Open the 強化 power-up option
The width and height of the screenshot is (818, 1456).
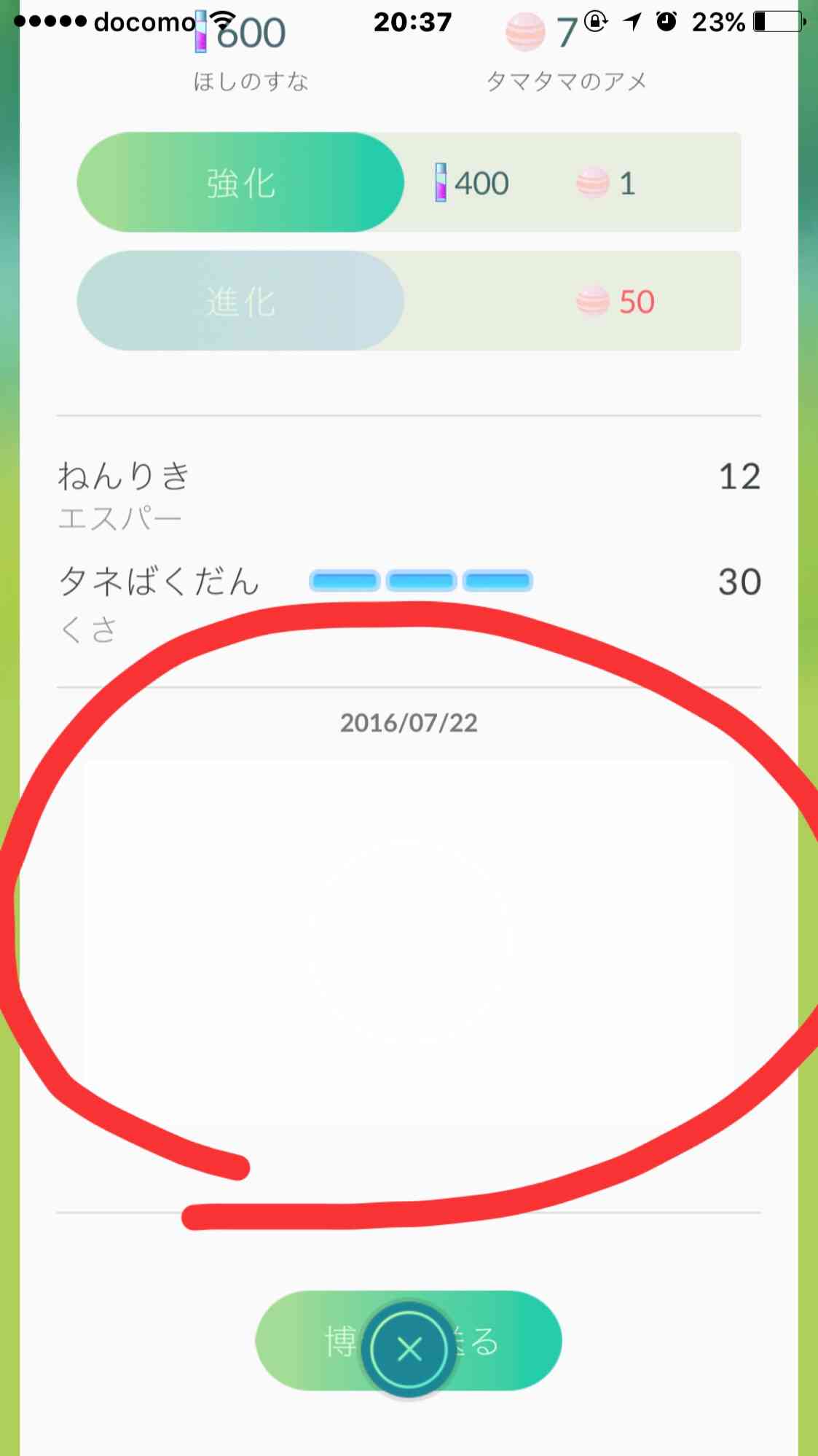click(240, 182)
